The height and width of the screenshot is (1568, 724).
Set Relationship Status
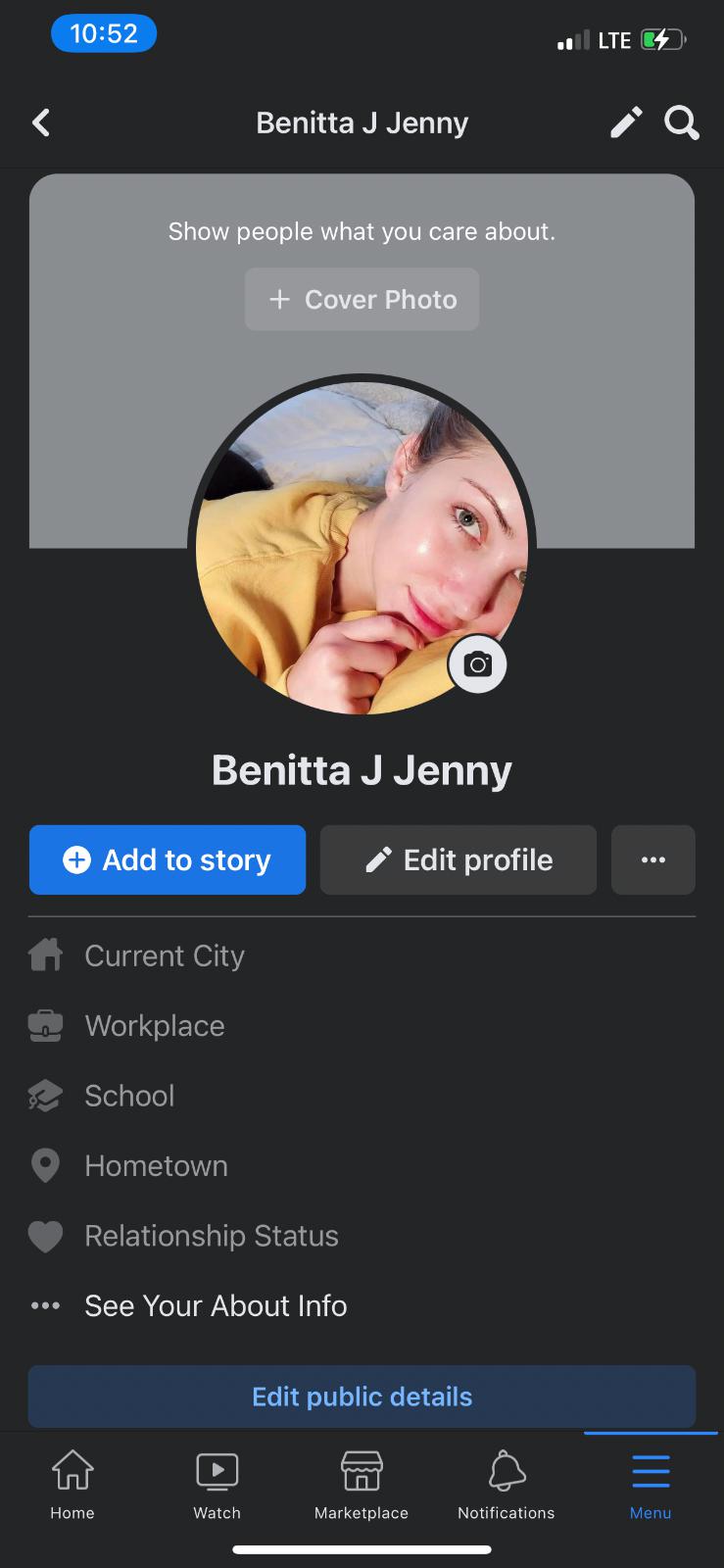click(x=211, y=1236)
